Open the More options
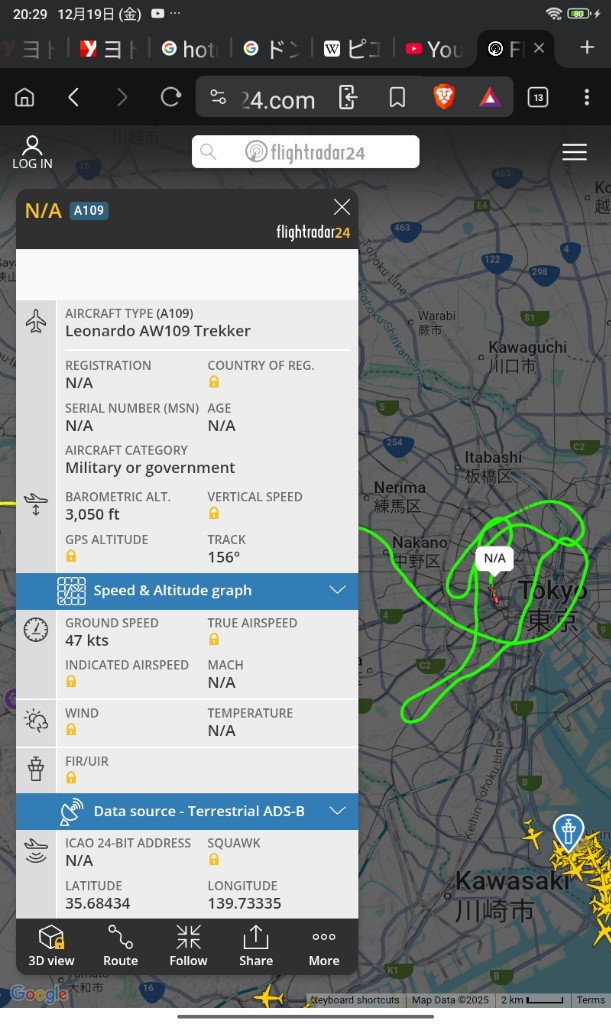The height and width of the screenshot is (1024, 611). [324, 945]
